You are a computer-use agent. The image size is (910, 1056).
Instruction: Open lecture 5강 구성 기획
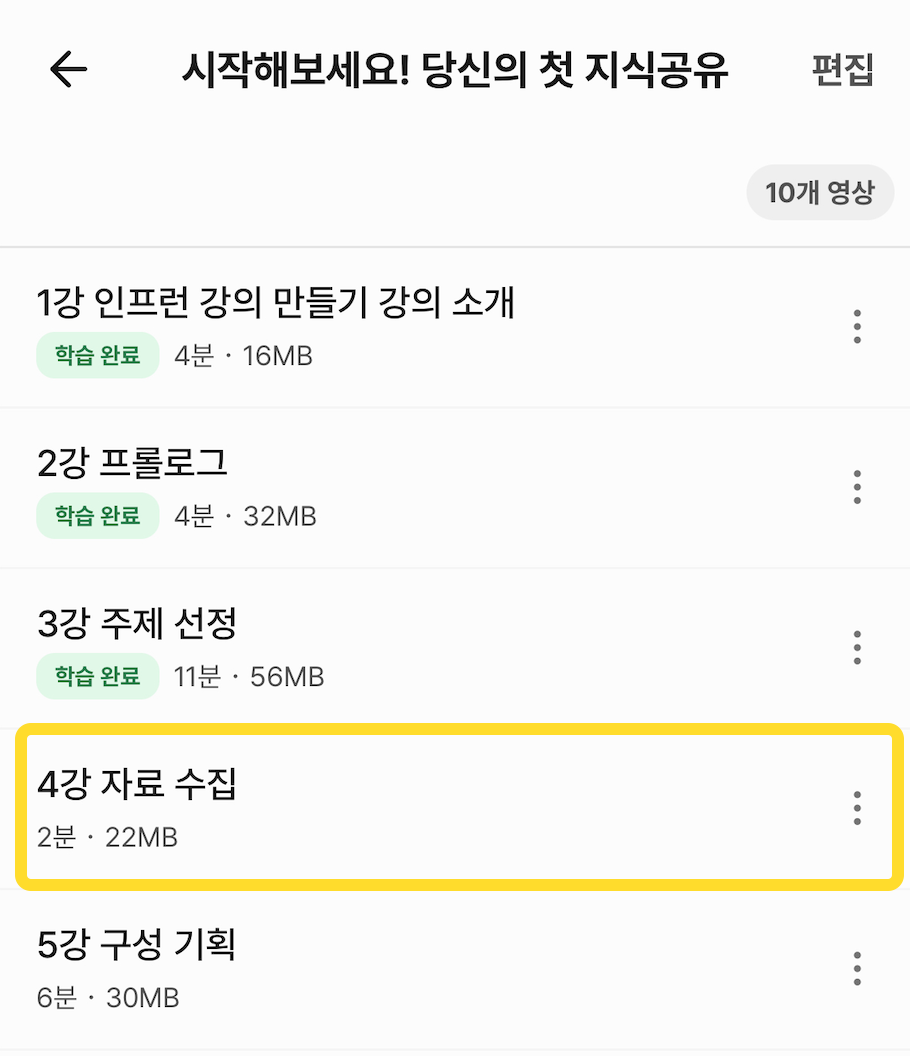click(137, 945)
